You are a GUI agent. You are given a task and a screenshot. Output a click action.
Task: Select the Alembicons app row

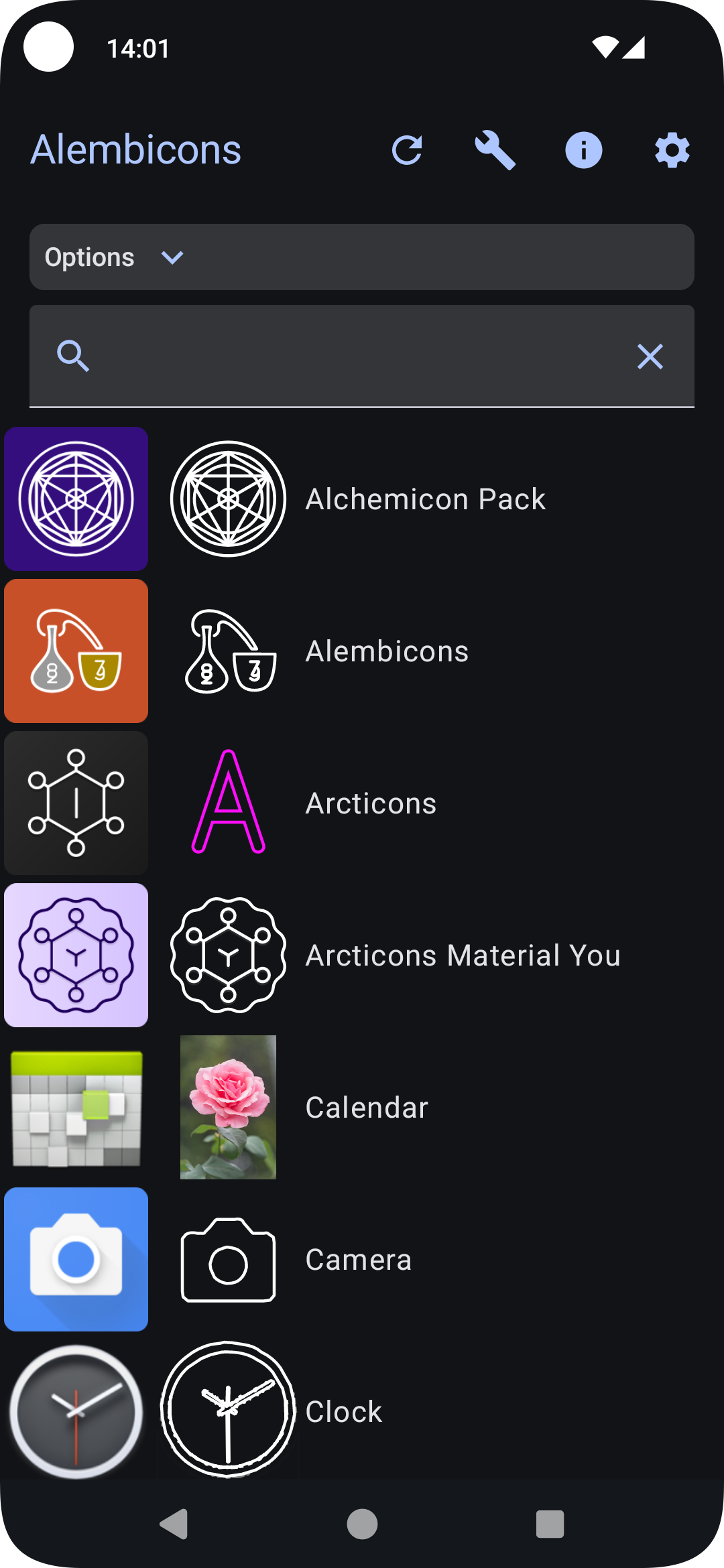click(x=387, y=651)
